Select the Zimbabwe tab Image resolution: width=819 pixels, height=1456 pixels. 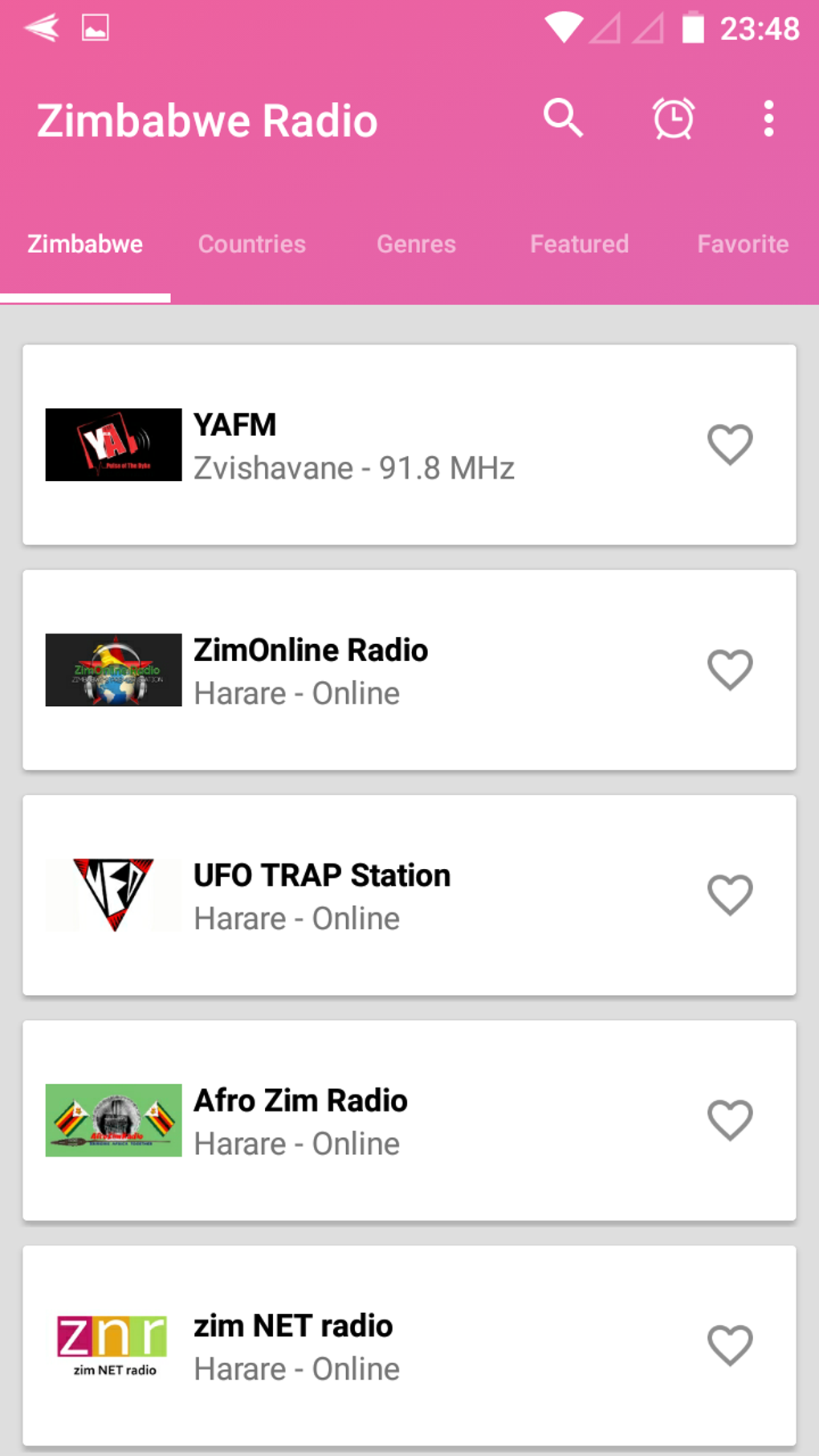85,244
